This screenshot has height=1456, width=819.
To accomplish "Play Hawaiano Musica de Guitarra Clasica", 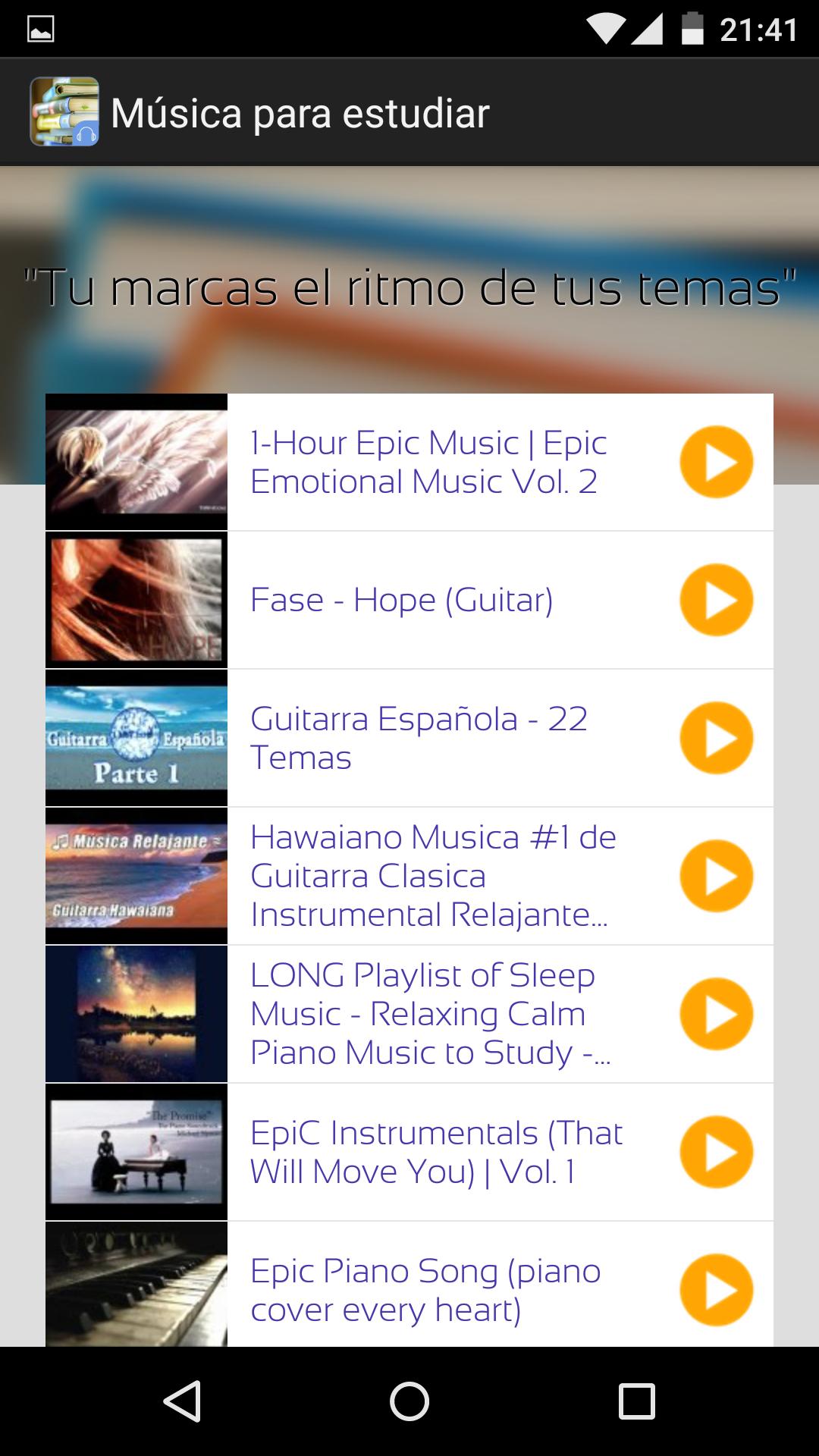I will (717, 876).
